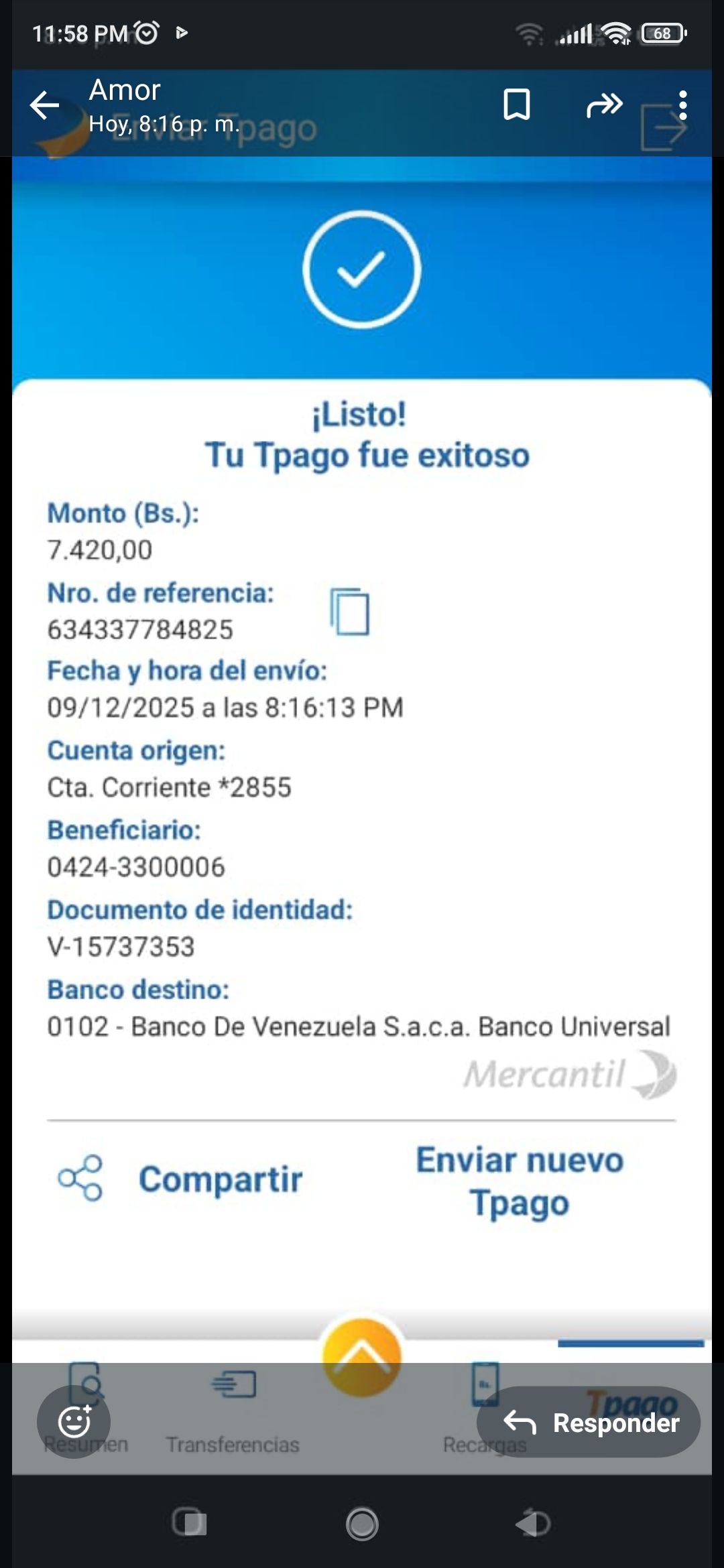Go back from the image viewer

(44, 105)
